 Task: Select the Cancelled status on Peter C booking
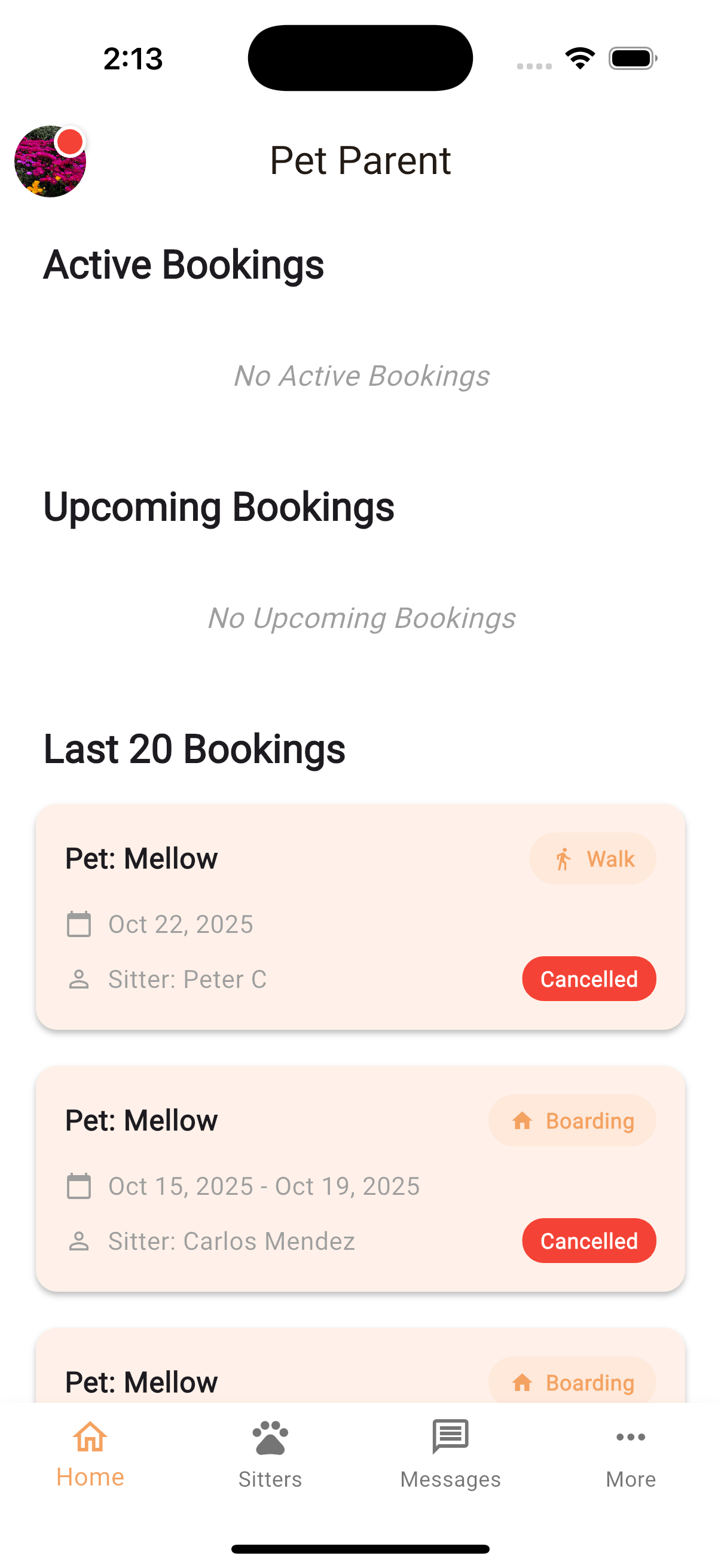click(588, 979)
